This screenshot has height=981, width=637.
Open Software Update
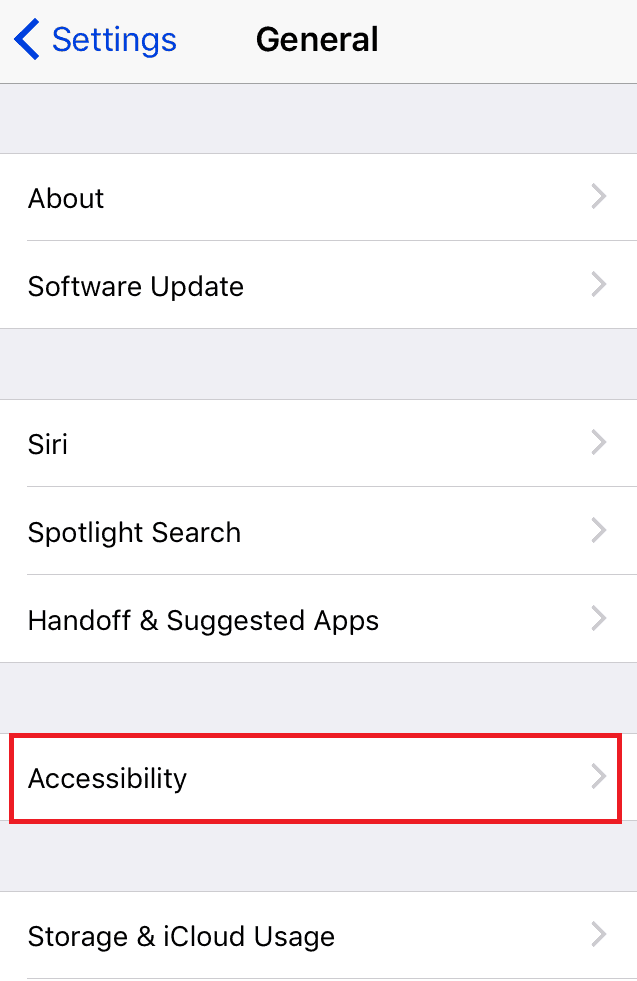[x=318, y=286]
